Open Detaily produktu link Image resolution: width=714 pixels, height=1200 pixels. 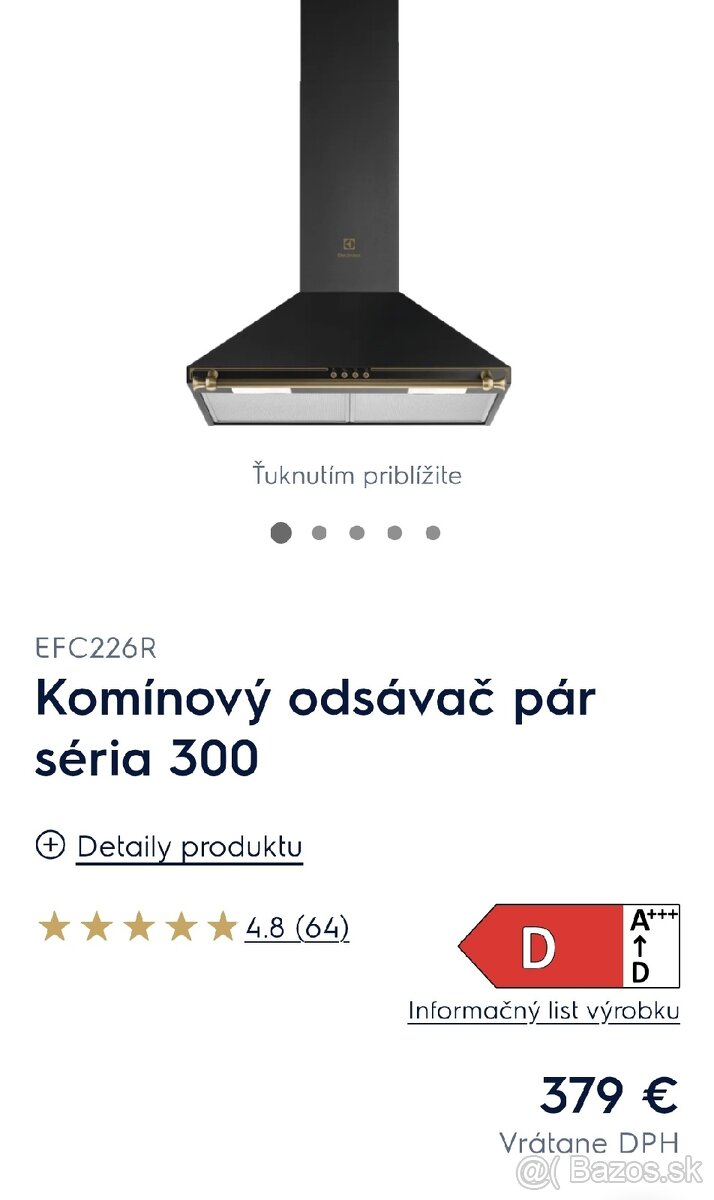(x=189, y=847)
